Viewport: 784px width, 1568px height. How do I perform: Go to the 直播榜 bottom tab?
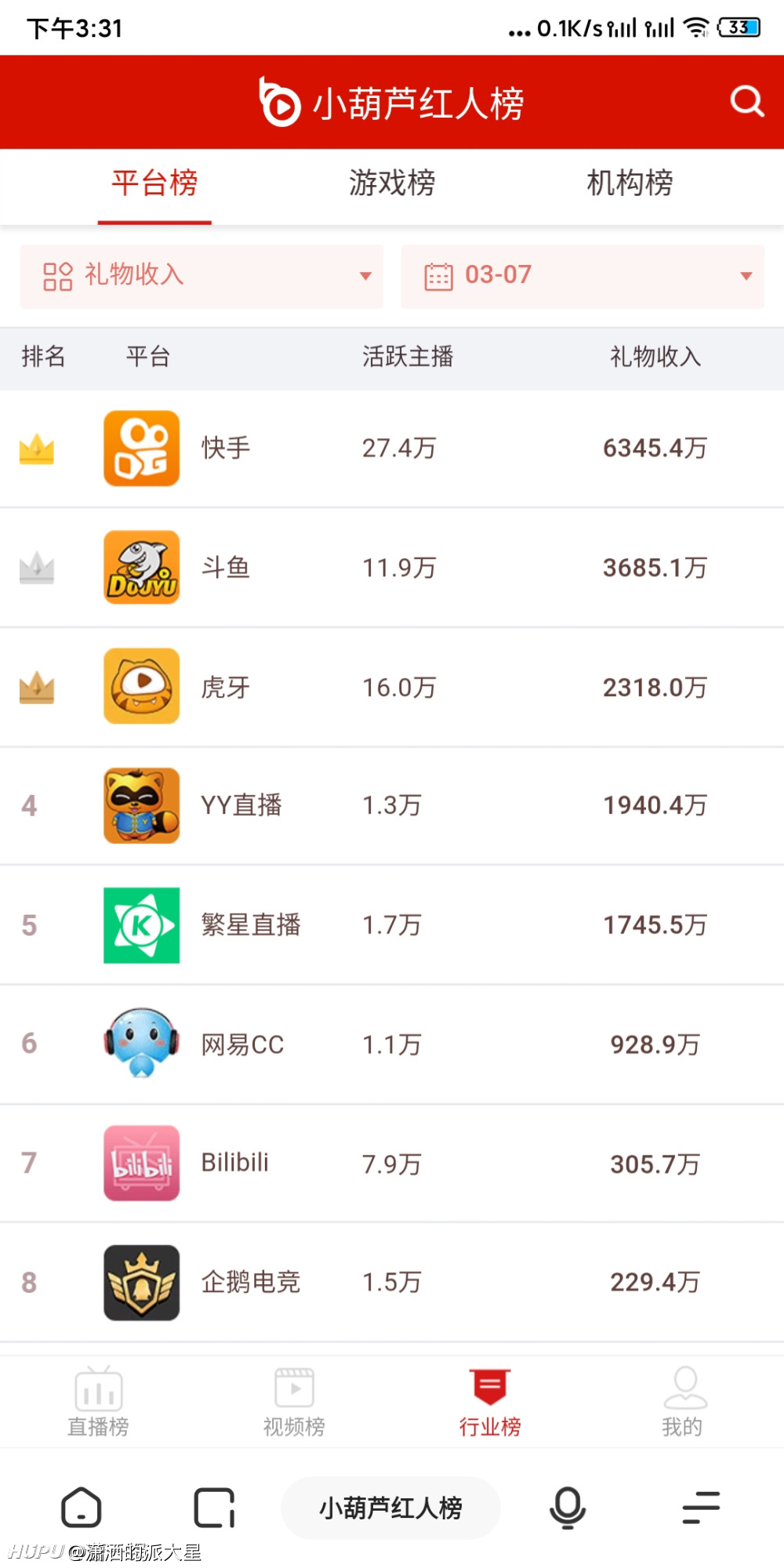coord(98,1402)
